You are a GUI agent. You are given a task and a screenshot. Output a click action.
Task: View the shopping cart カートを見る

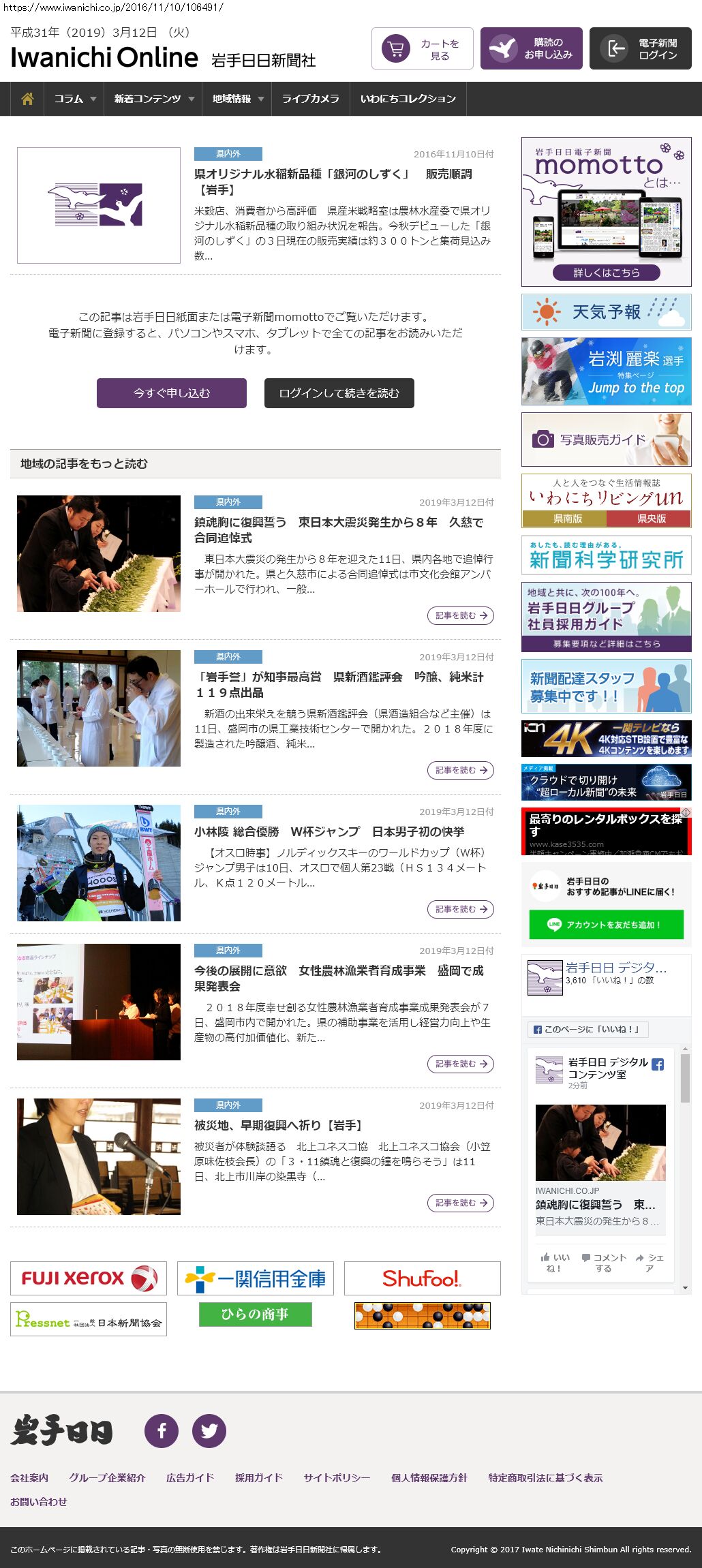pos(422,48)
